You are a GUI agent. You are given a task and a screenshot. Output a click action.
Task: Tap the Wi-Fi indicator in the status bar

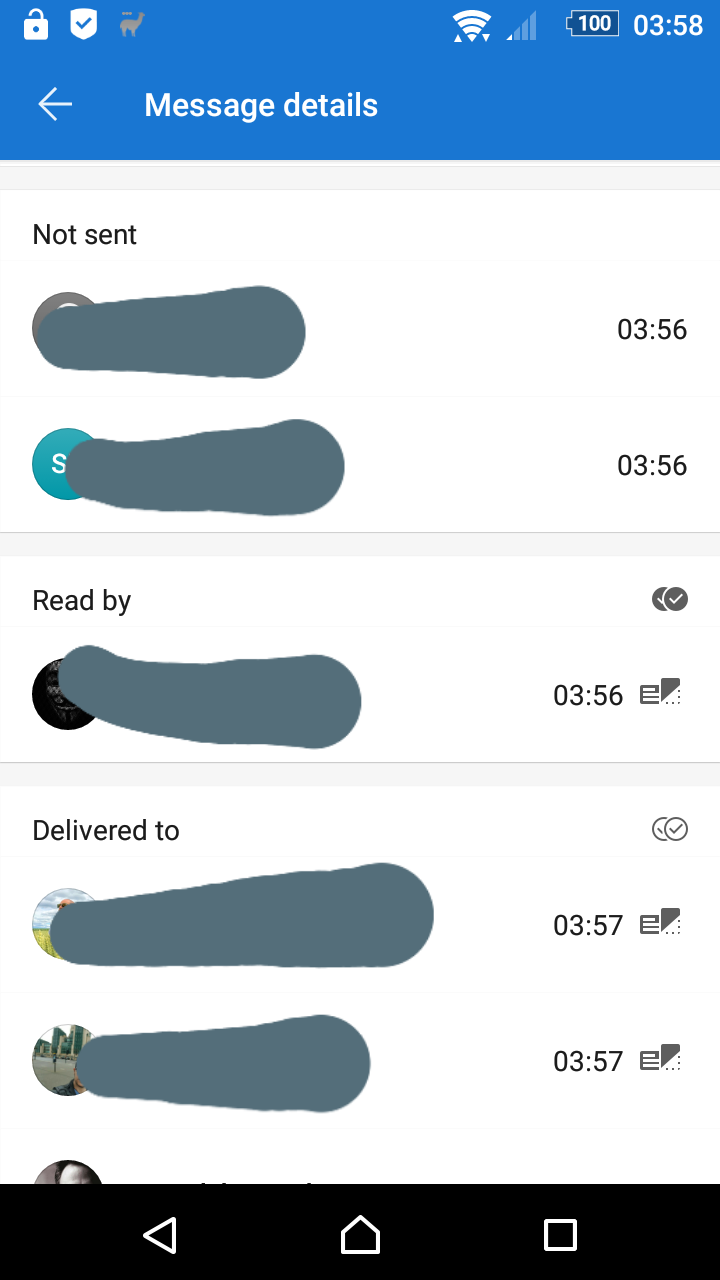coord(471,25)
